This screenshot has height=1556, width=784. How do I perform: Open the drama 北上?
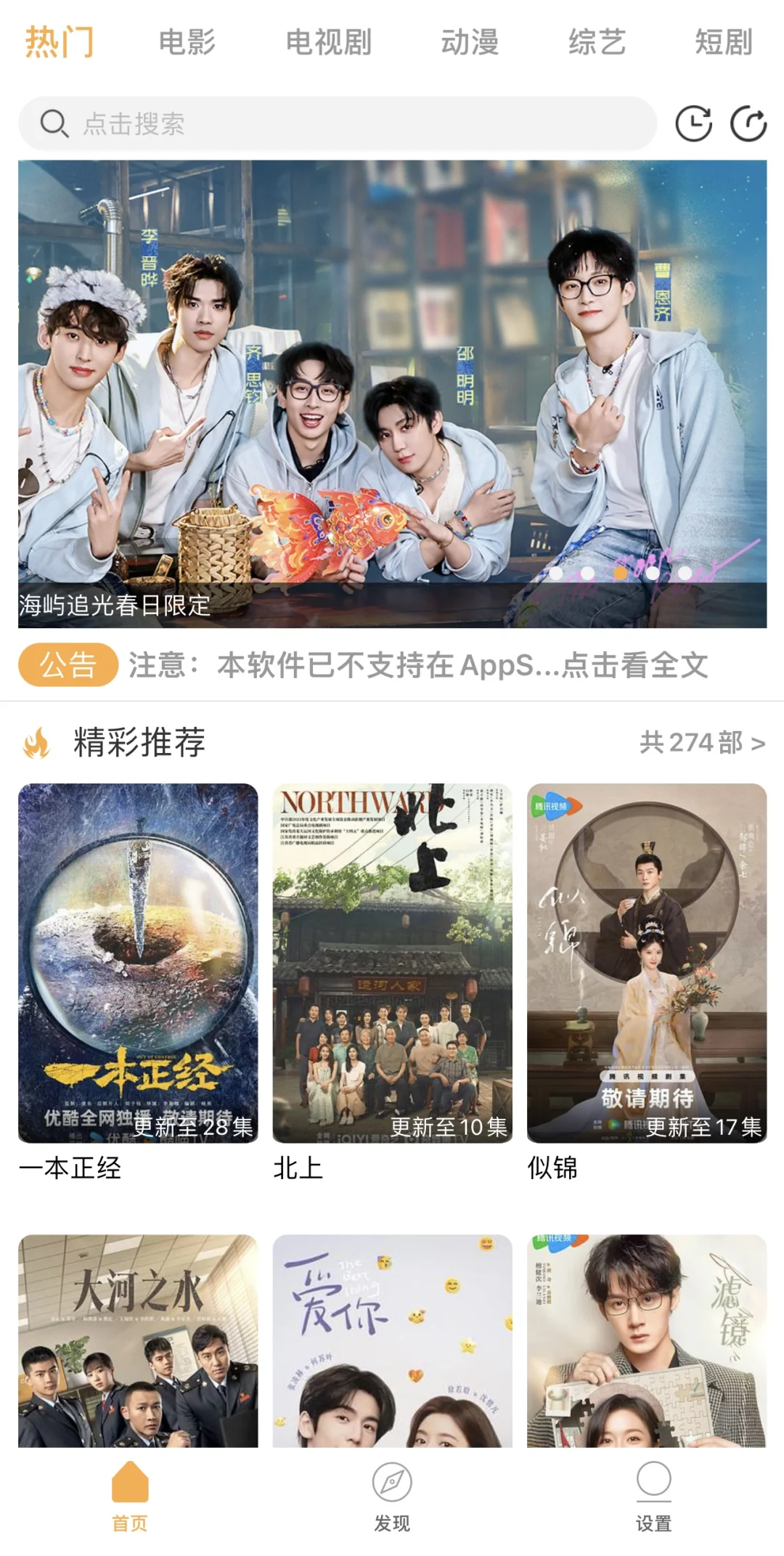point(392,963)
